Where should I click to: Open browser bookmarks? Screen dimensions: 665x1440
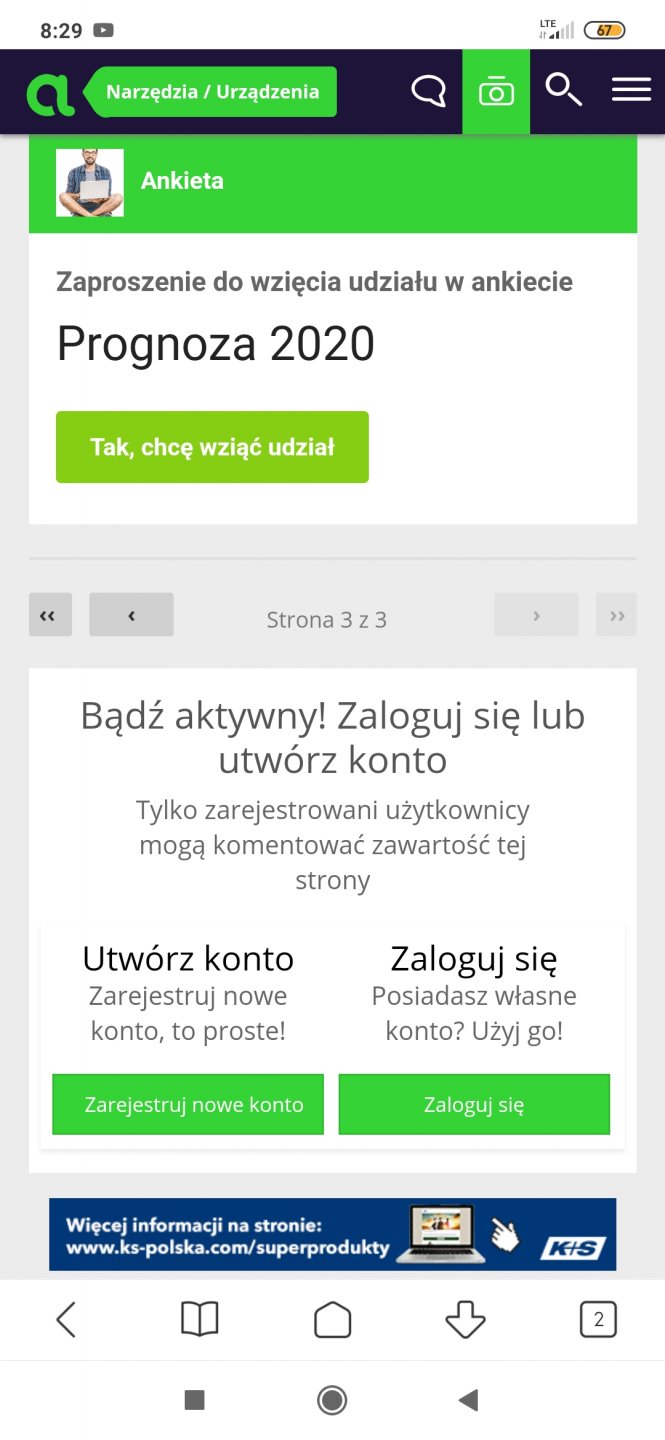coord(199,1320)
